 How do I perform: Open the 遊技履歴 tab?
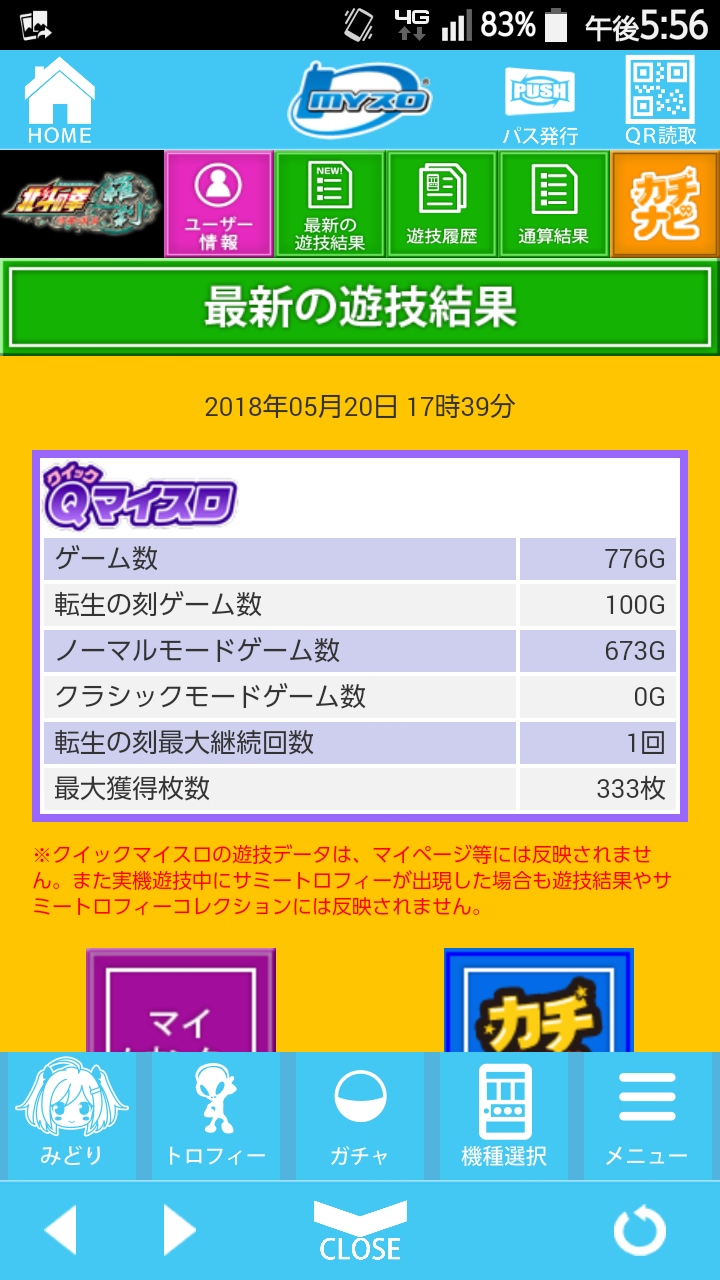click(442, 204)
